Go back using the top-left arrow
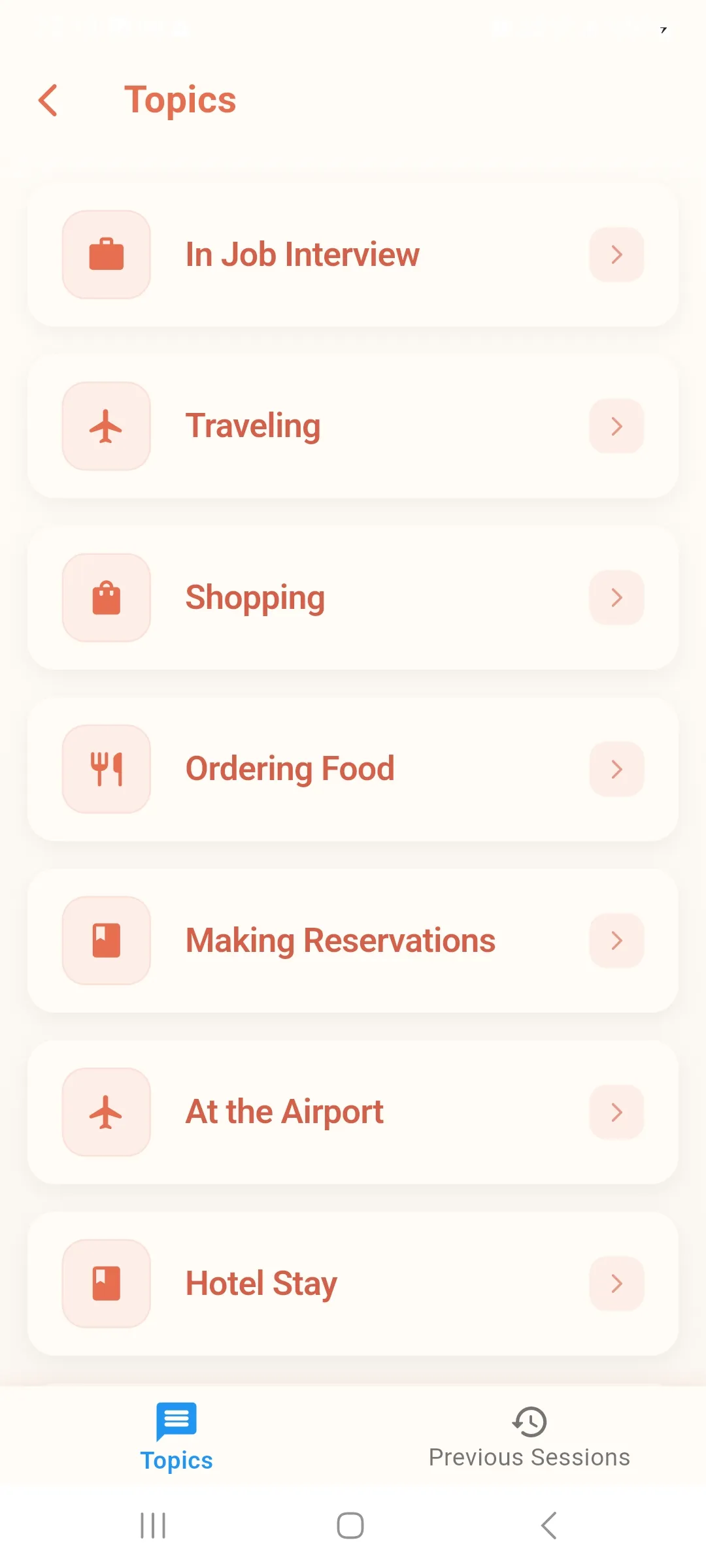 [x=48, y=100]
